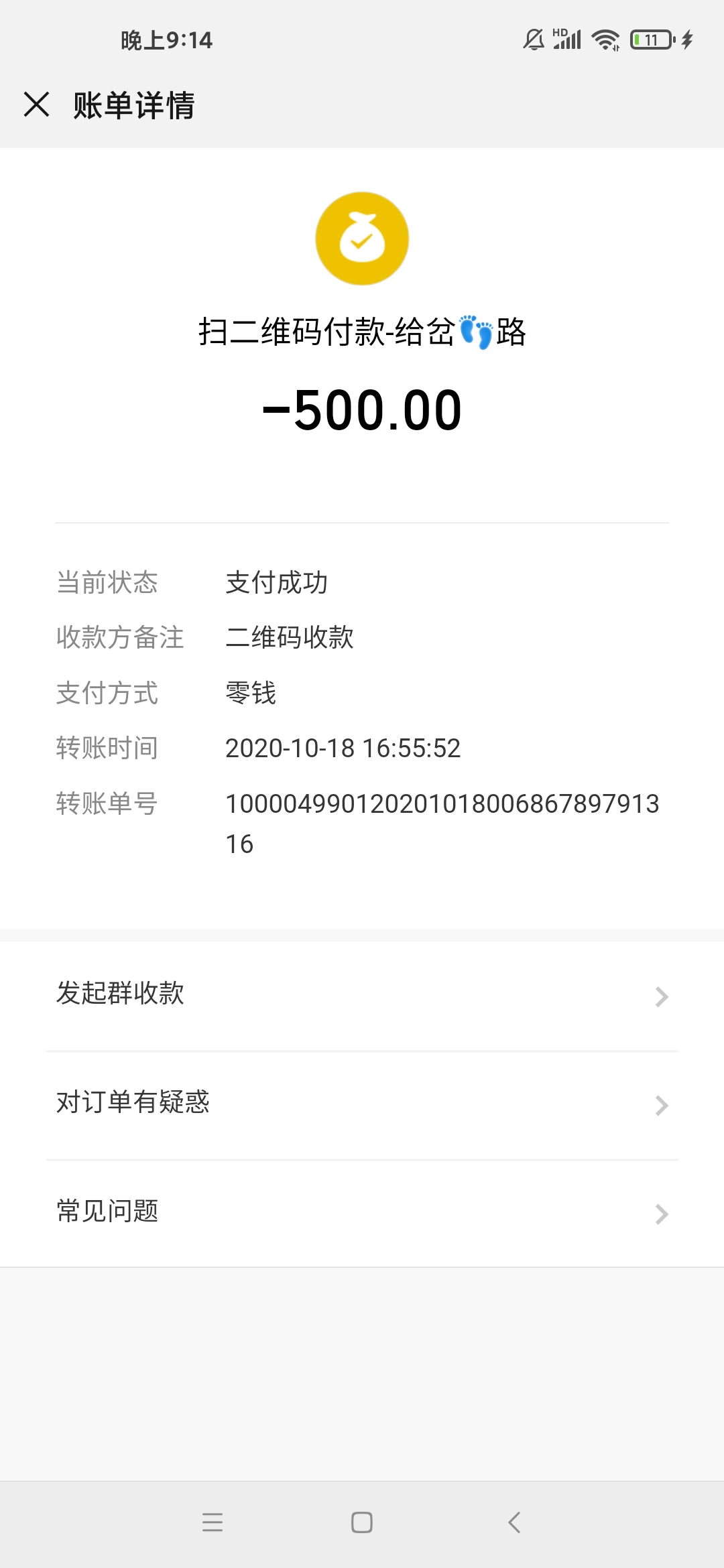The width and height of the screenshot is (724, 1568).
Task: Open 发起群收款 group collection option
Action: [362, 994]
